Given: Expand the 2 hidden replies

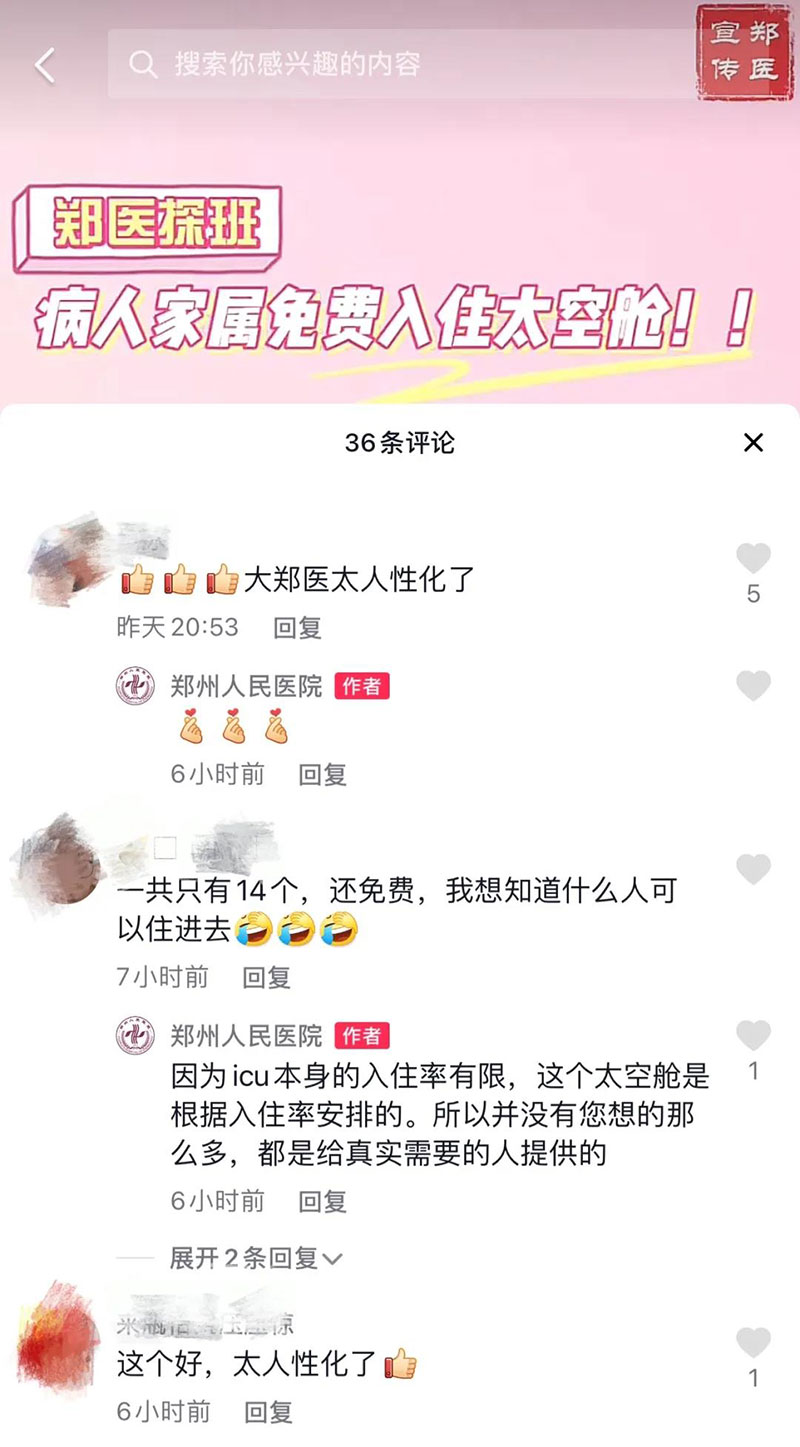Looking at the screenshot, I should [255, 1258].
